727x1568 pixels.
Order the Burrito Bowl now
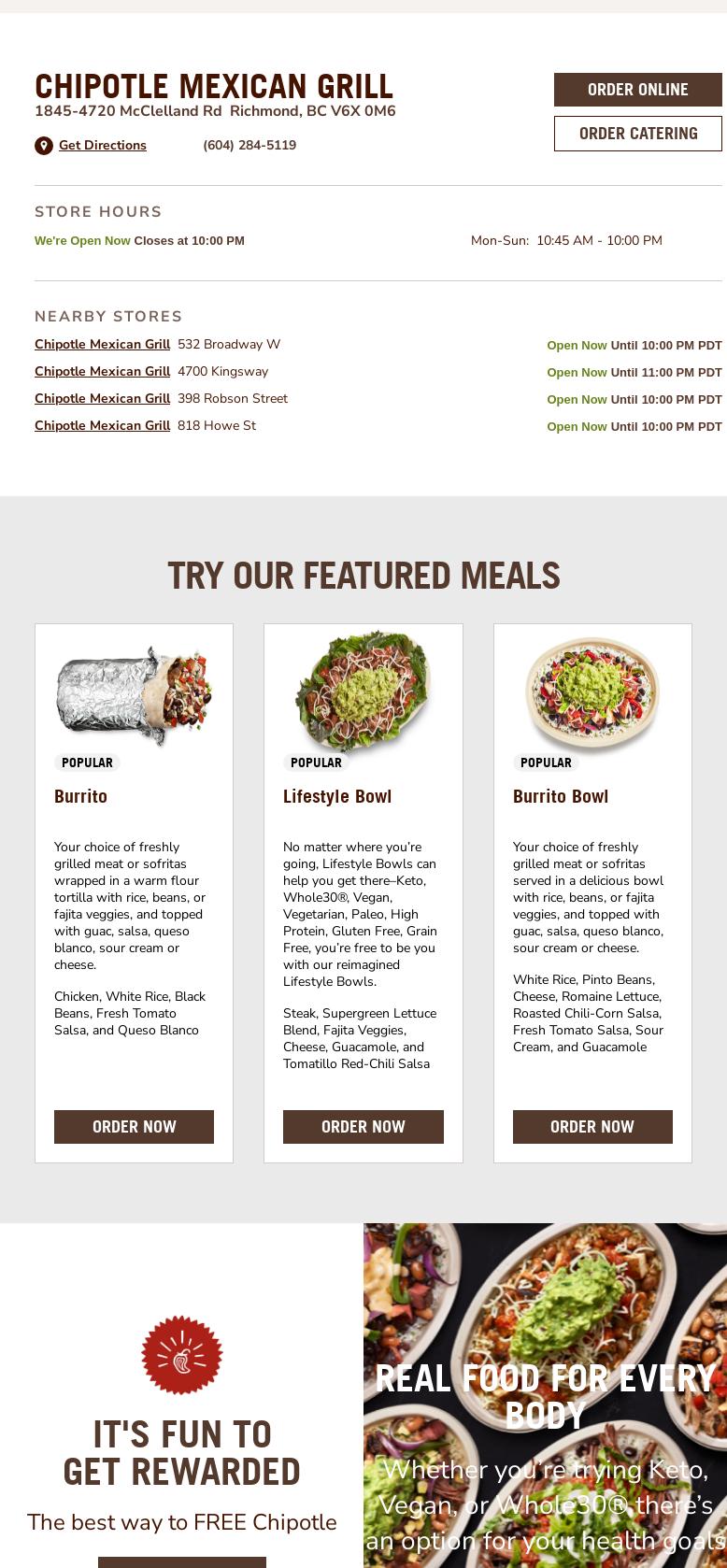click(x=592, y=1127)
